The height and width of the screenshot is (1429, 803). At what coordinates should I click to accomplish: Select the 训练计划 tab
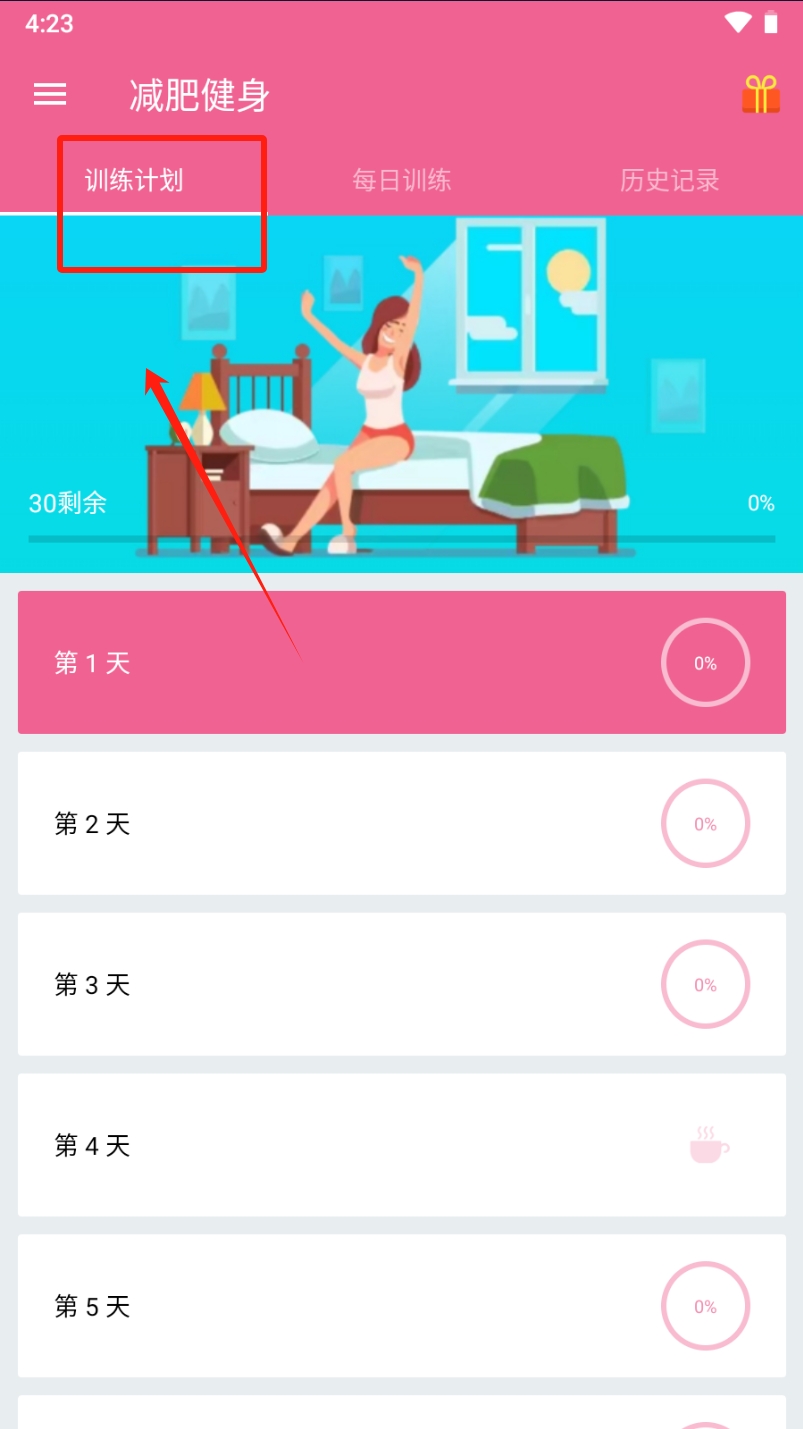pyautogui.click(x=134, y=180)
